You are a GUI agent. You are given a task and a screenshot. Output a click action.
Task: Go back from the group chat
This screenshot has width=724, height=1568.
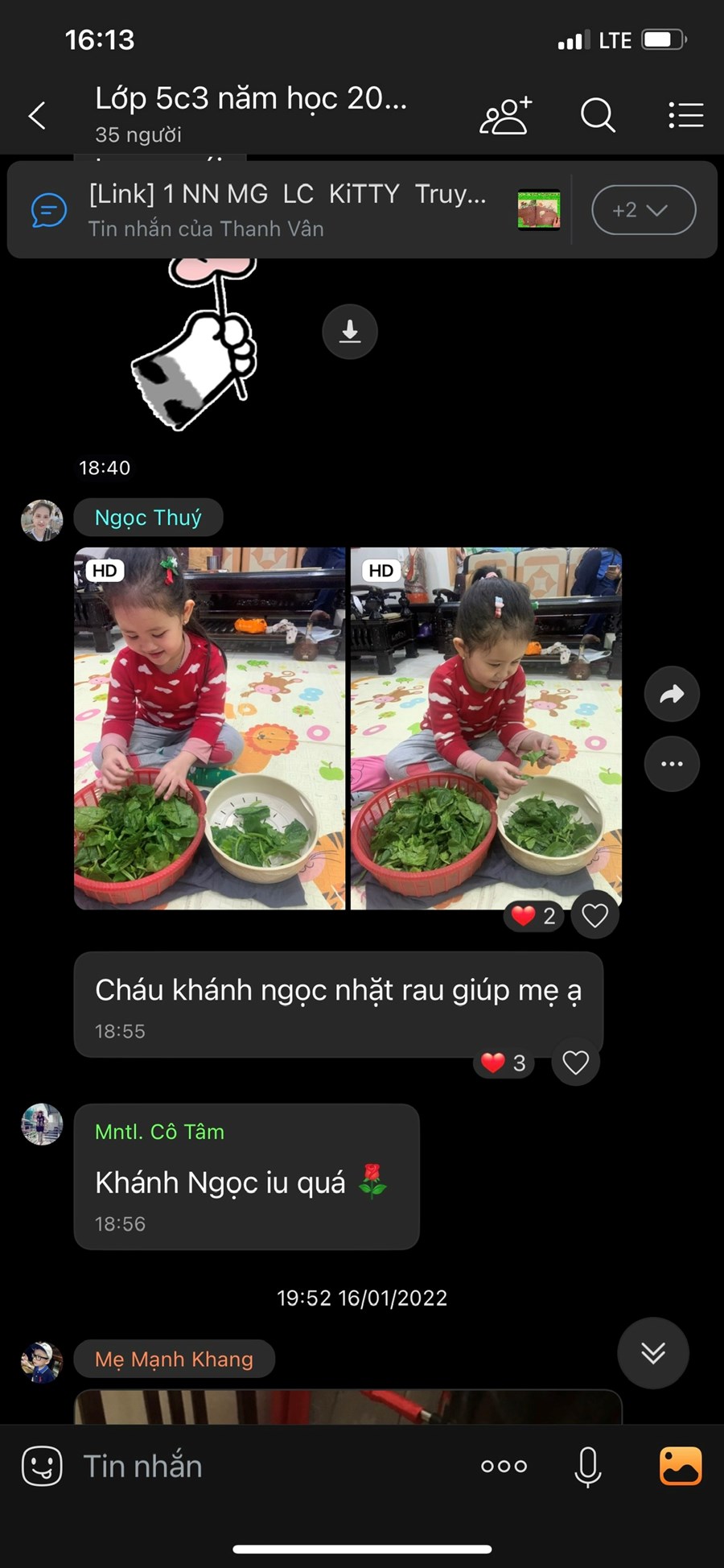coord(38,116)
